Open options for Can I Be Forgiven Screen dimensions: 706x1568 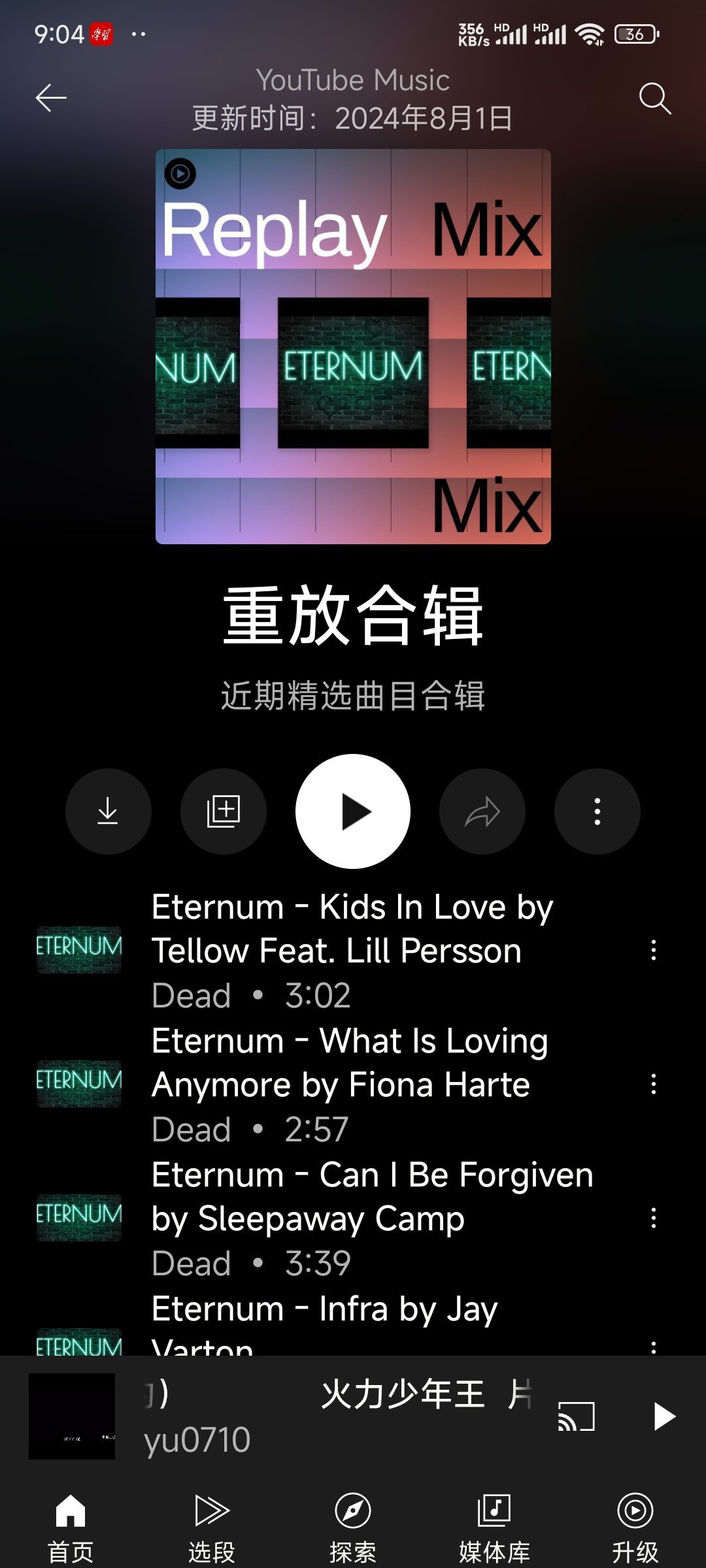tap(653, 1218)
